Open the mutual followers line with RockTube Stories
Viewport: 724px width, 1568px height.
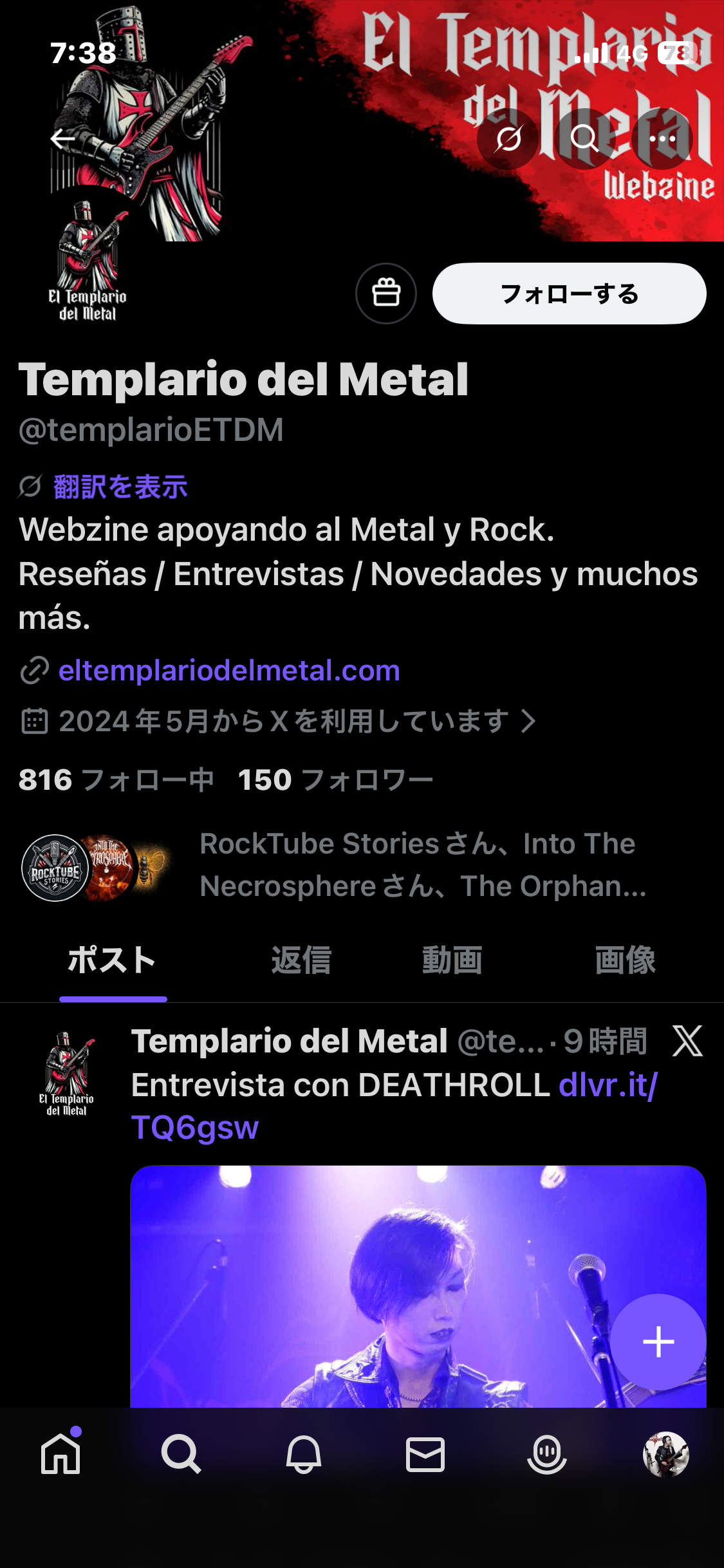[x=422, y=864]
